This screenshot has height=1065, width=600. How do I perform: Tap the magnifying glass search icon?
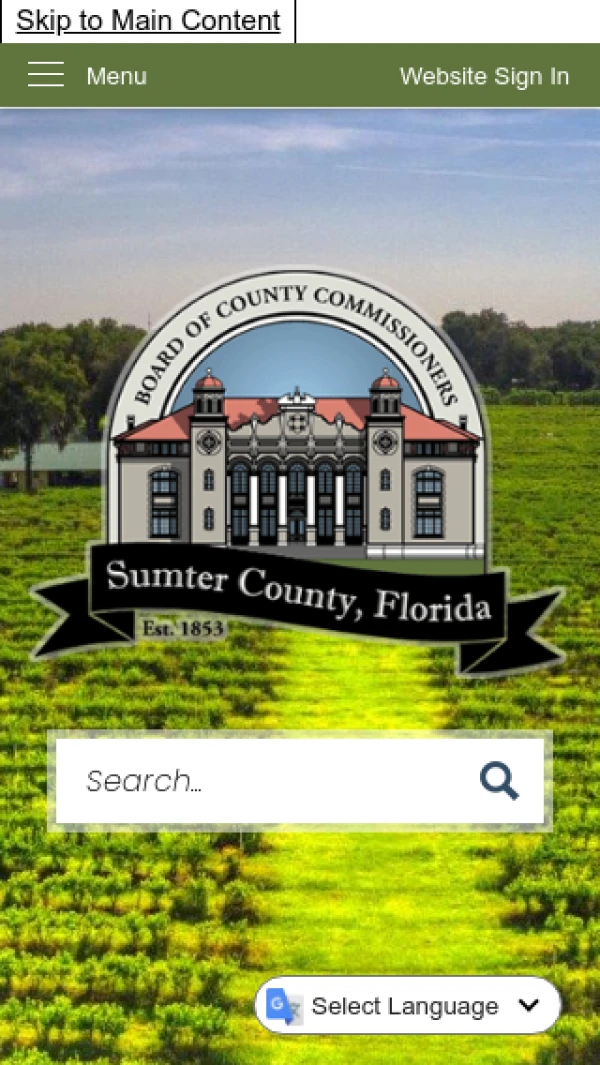point(499,781)
